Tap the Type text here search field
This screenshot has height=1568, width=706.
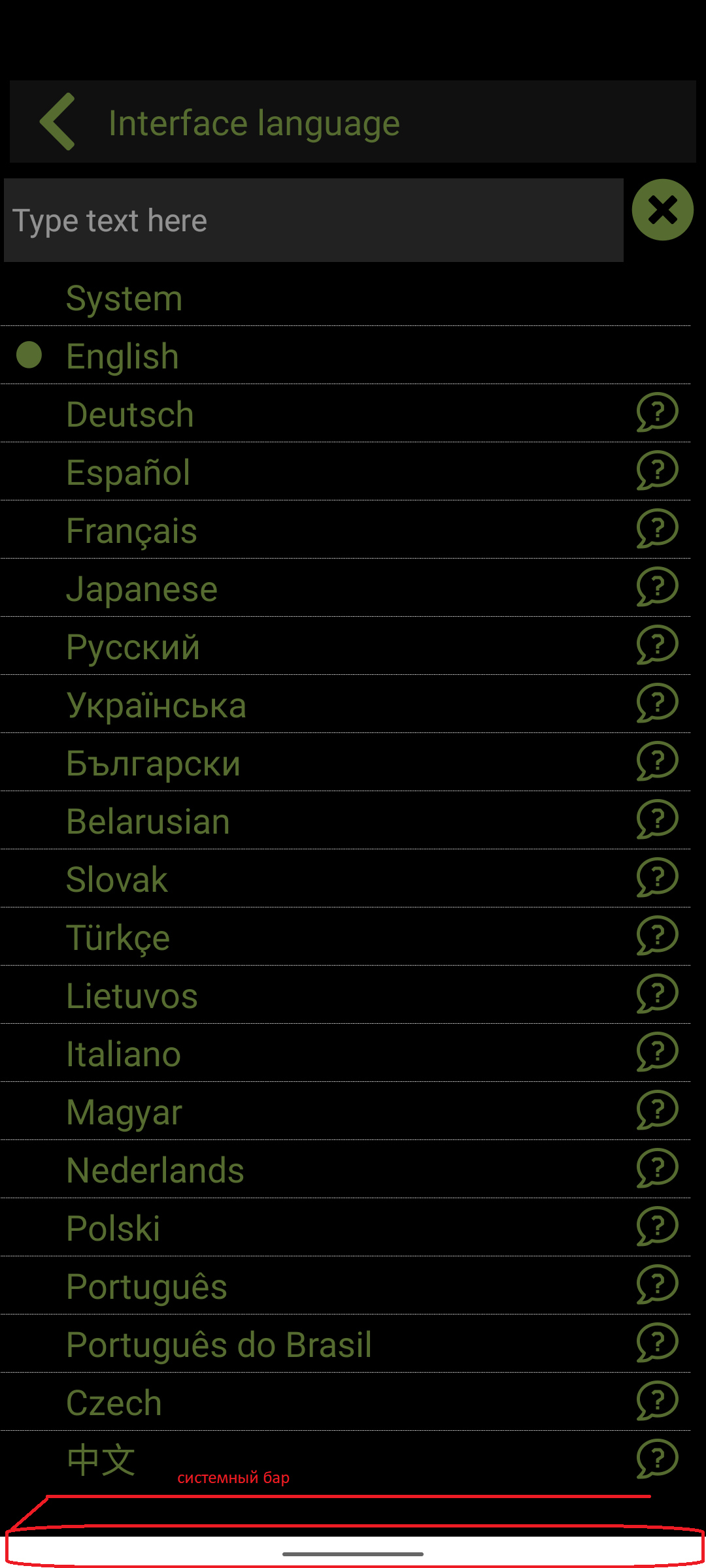tap(314, 221)
